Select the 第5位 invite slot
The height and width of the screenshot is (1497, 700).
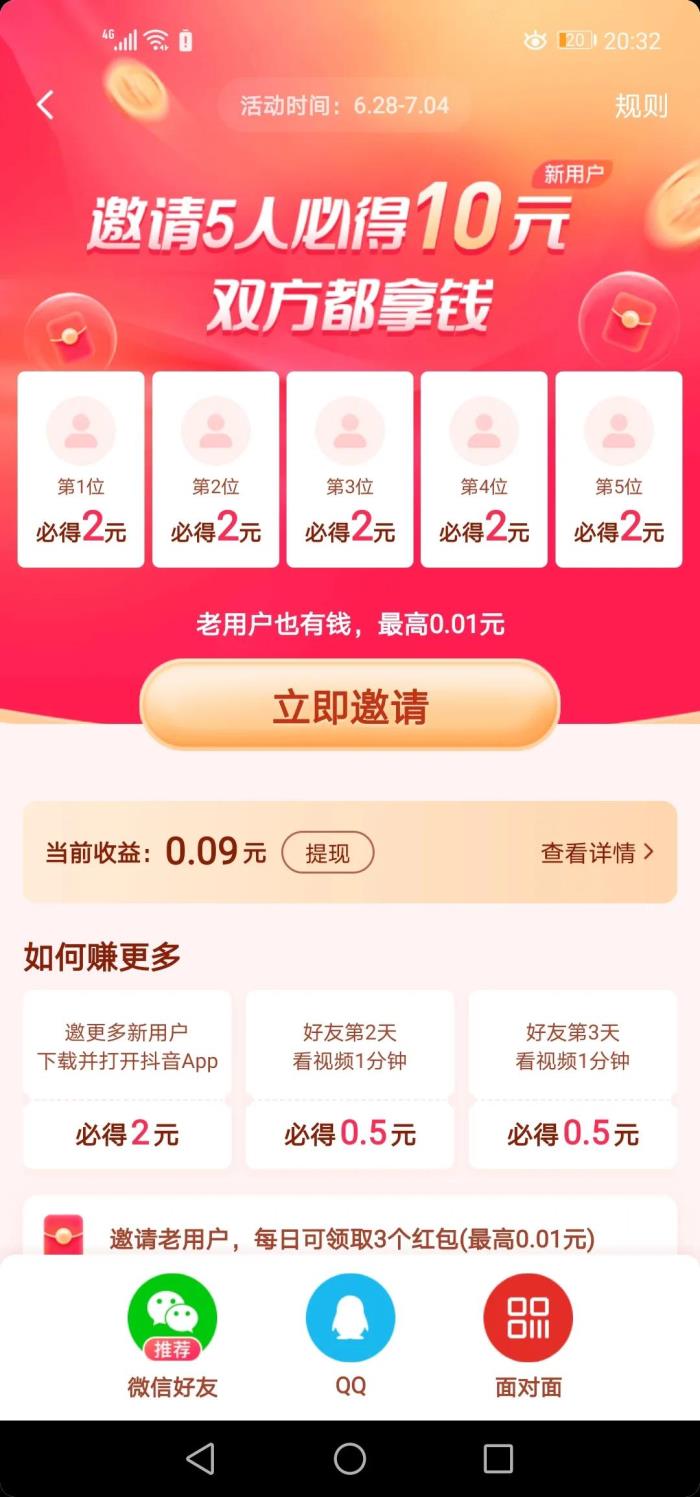click(618, 470)
